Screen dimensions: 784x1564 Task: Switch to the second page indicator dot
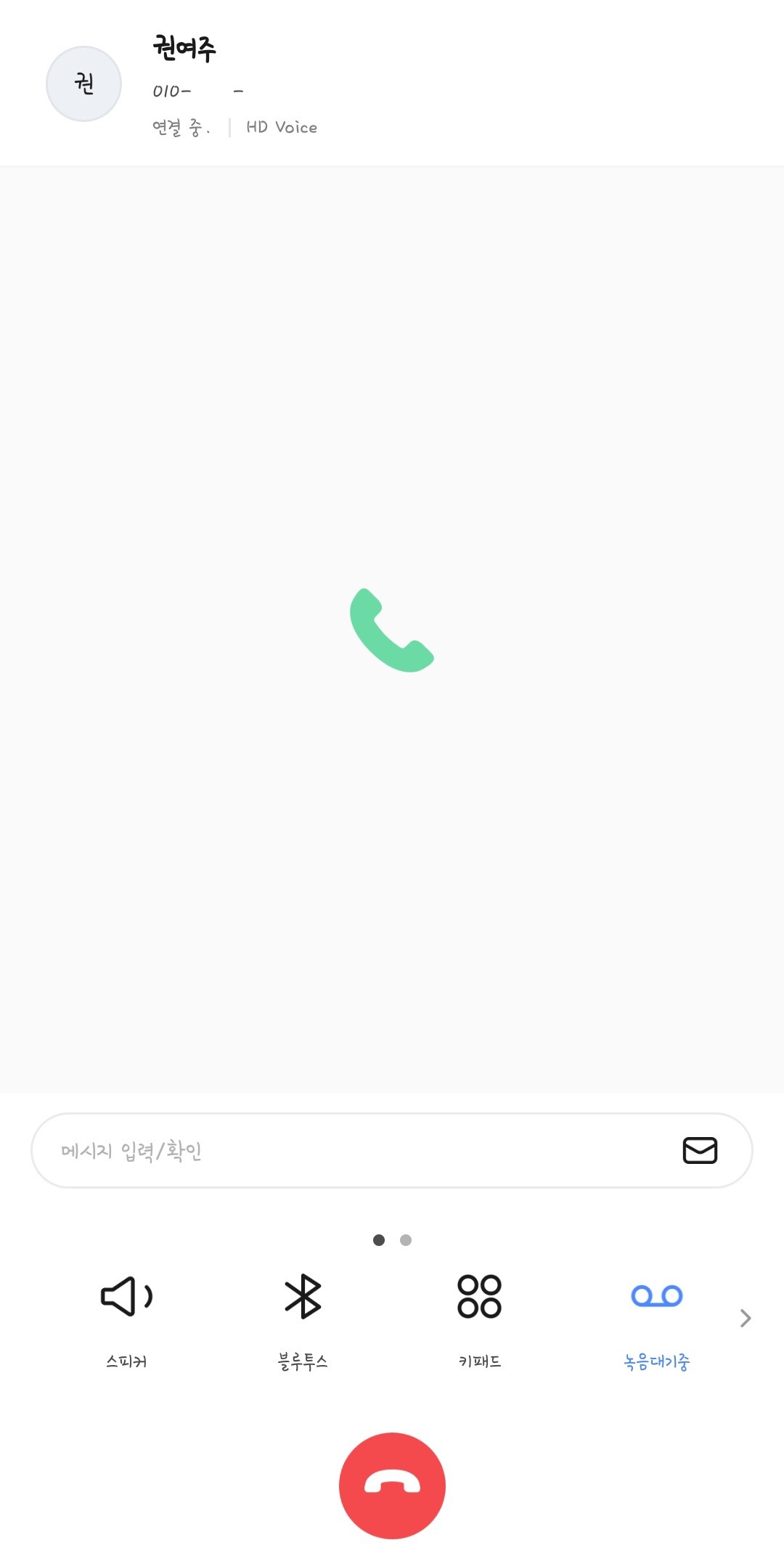click(x=406, y=1240)
